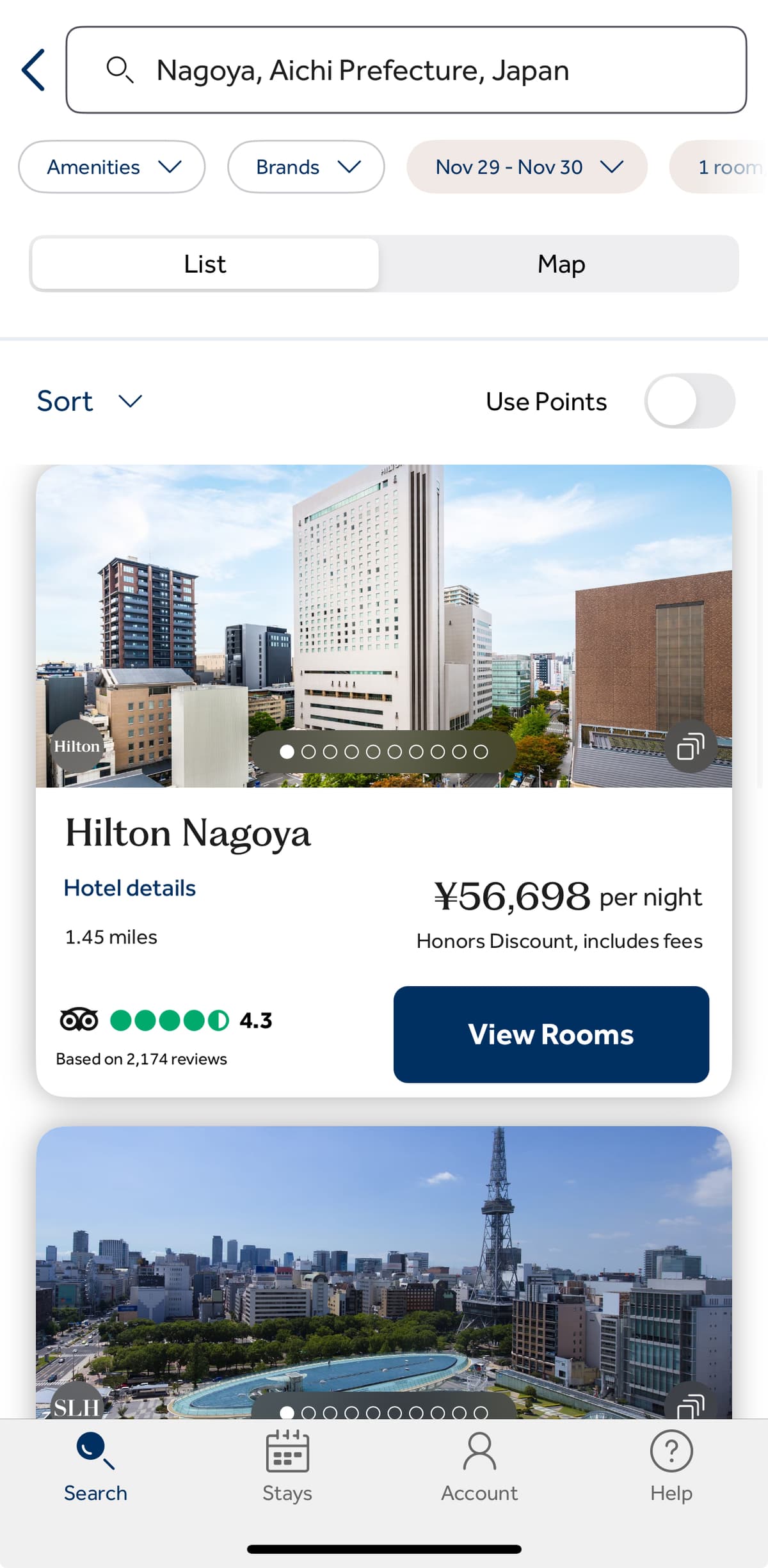Open the Nov 29 - Nov 30 date selector
768x1568 pixels.
point(527,167)
